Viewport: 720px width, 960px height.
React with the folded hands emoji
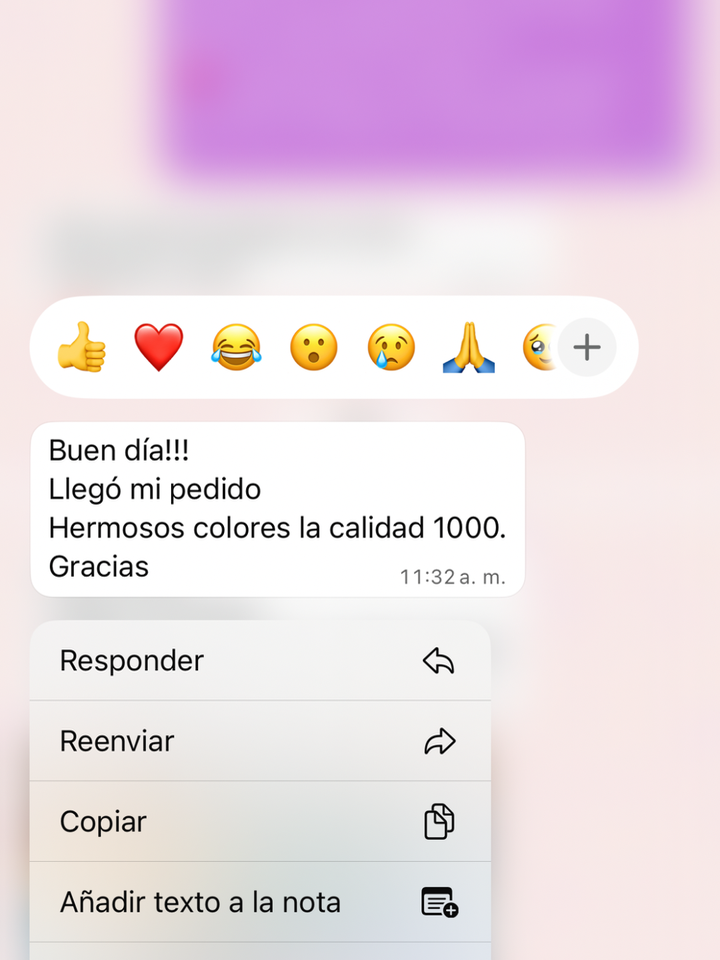click(x=469, y=348)
